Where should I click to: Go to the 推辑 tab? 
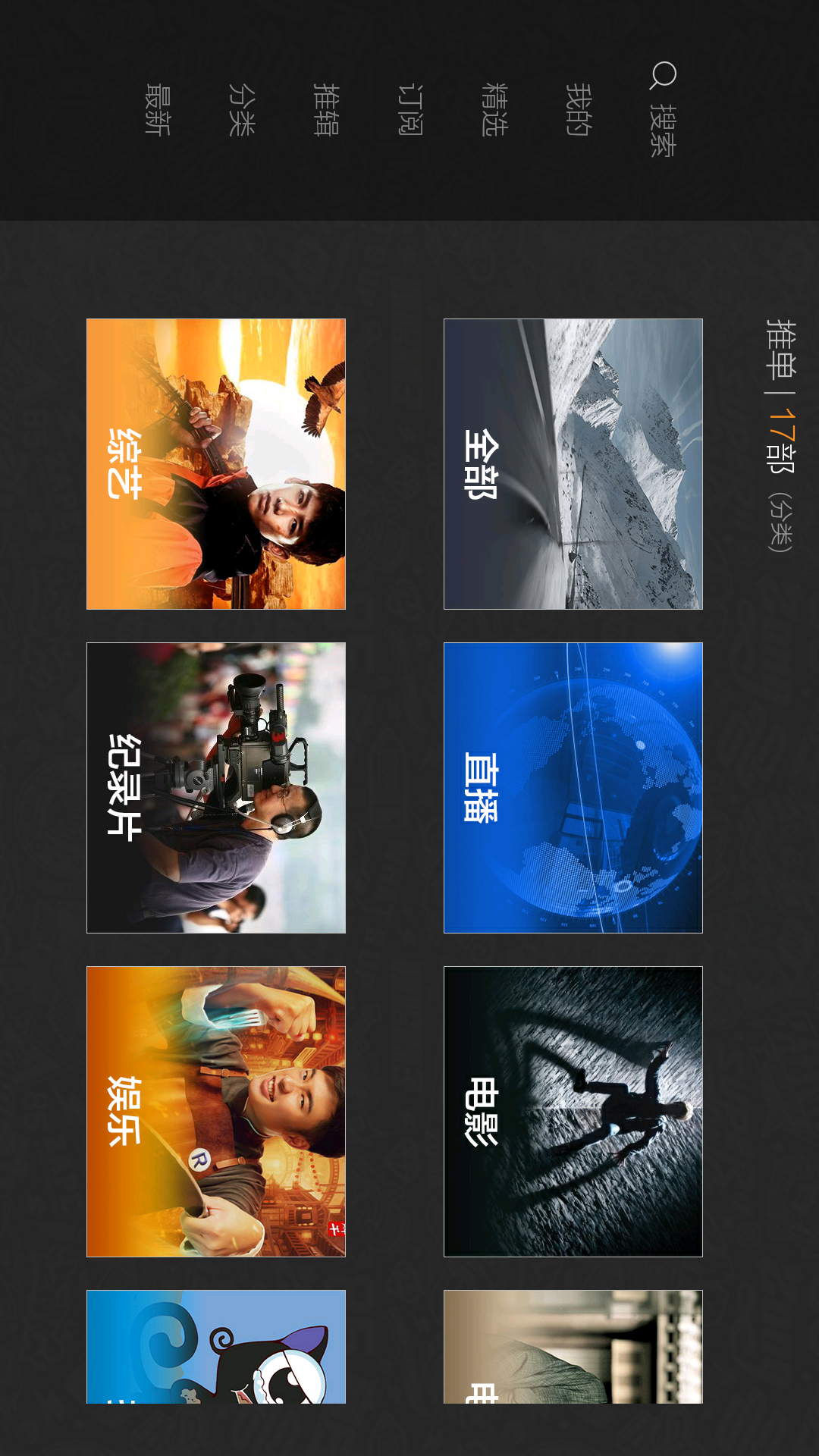(326, 110)
